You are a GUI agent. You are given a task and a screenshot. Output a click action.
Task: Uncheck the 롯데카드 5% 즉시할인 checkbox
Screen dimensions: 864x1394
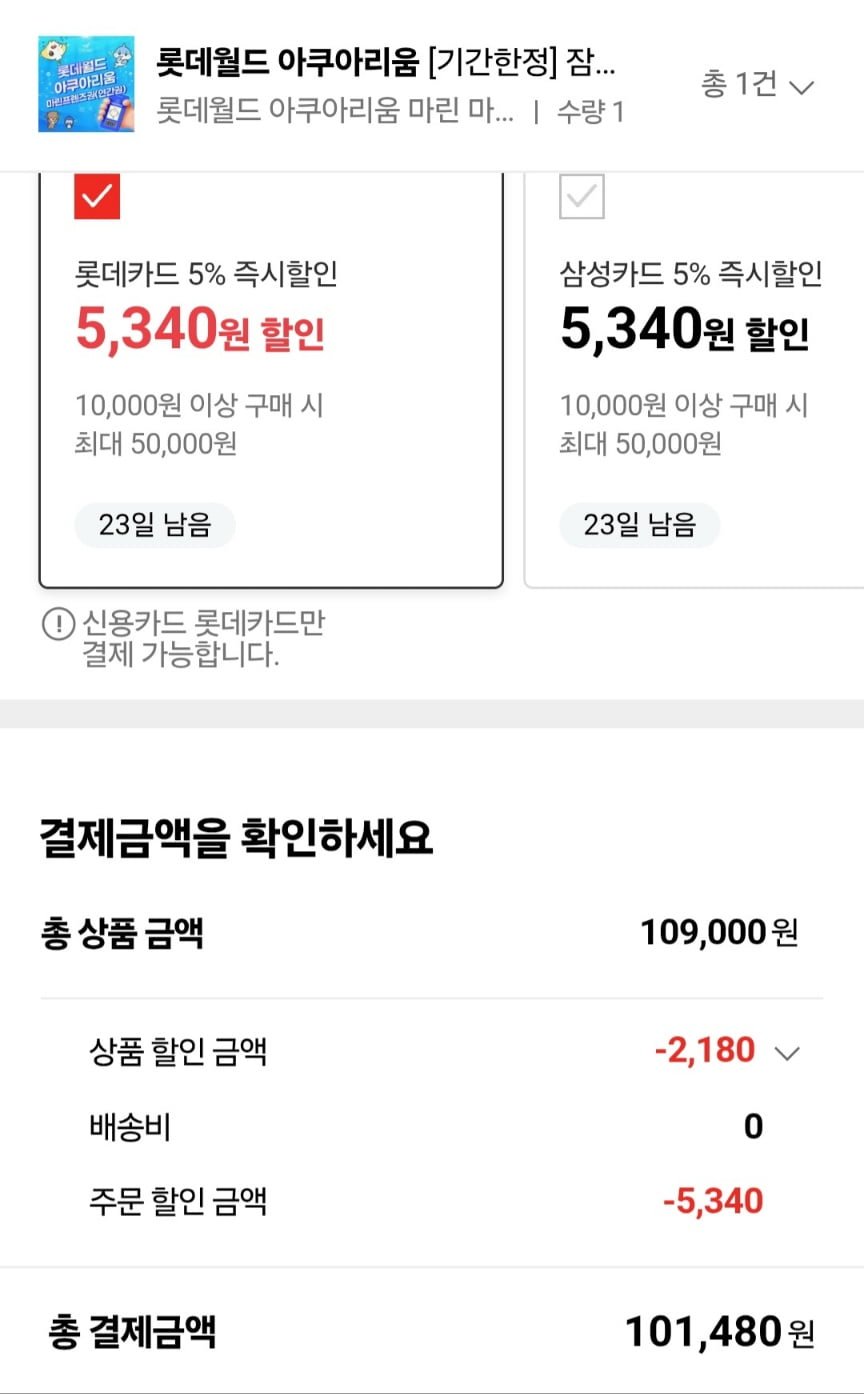(x=97, y=196)
